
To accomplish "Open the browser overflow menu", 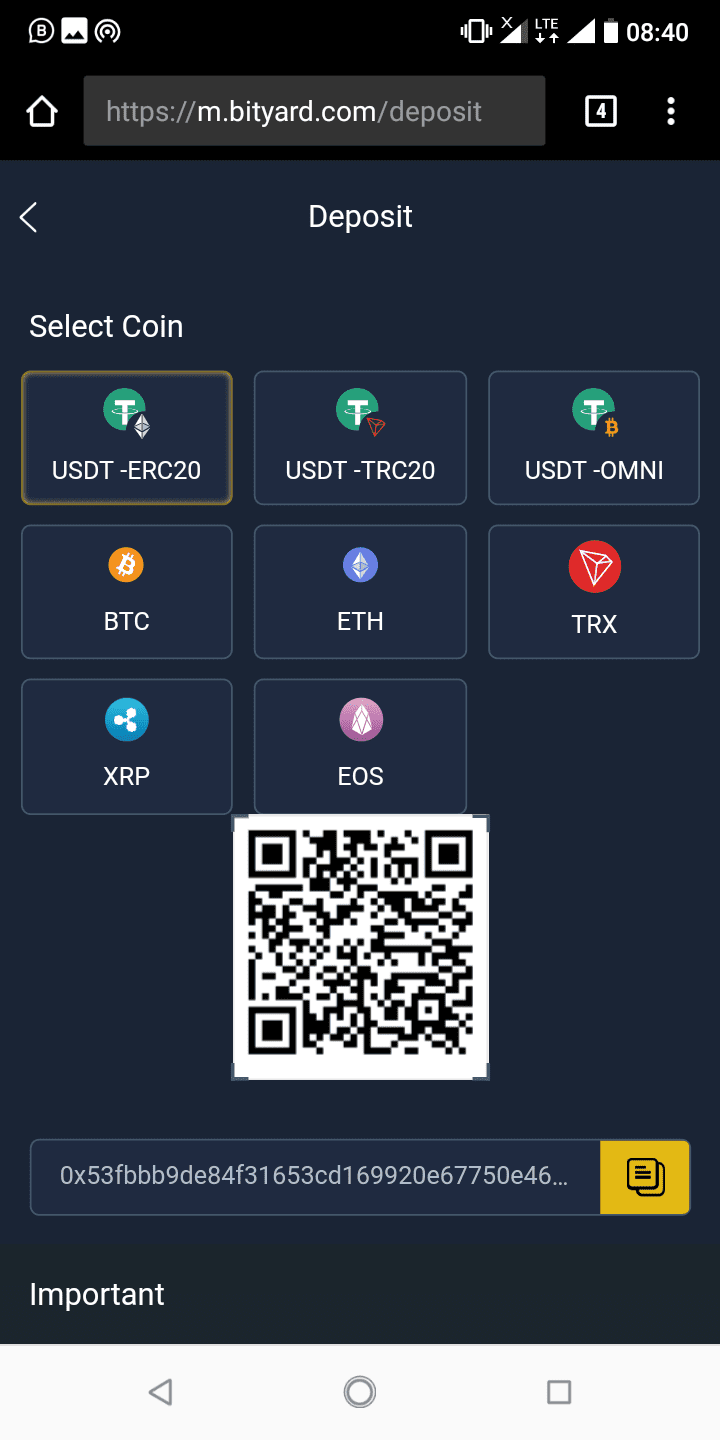I will [671, 111].
